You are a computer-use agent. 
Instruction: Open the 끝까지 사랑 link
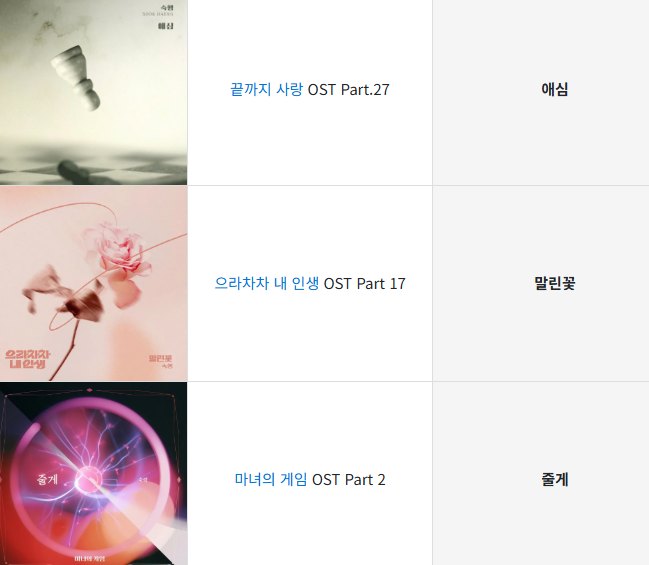coord(266,90)
